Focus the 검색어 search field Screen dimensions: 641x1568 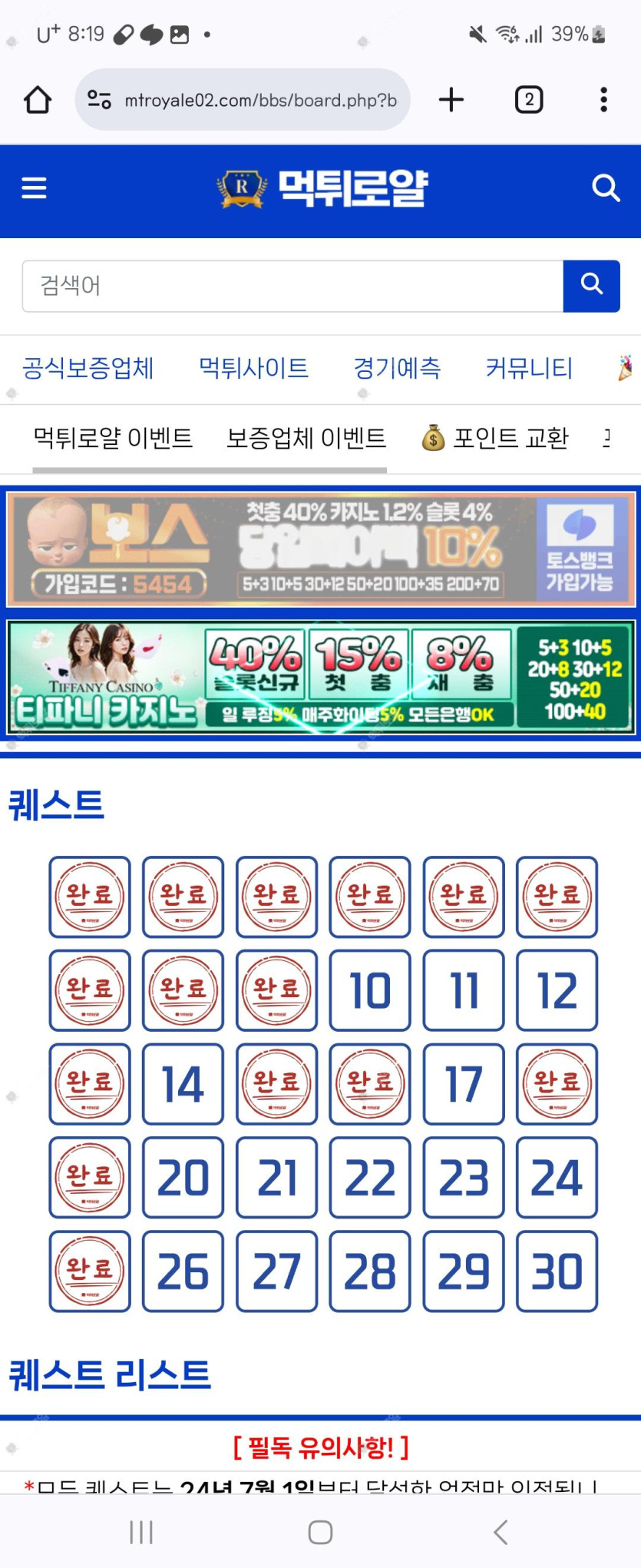point(292,286)
